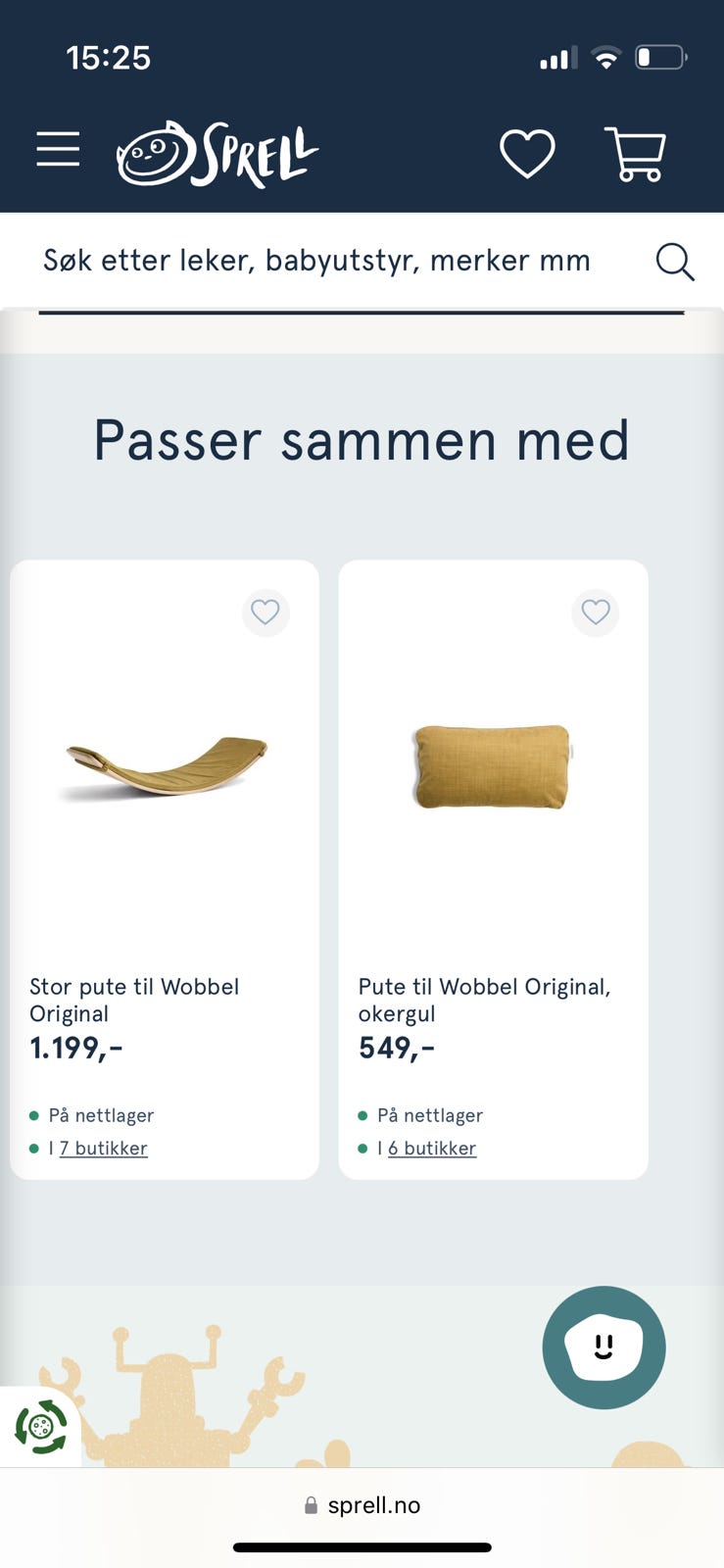The height and width of the screenshot is (1568, 724).
Task: Click the padlock icon next to sprell.no
Action: click(311, 1505)
